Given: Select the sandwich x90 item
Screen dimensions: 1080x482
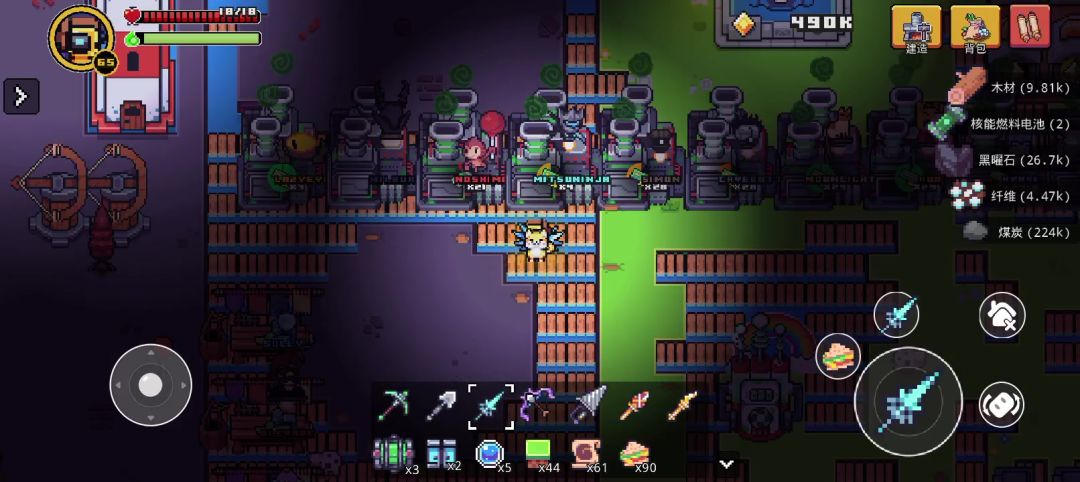Looking at the screenshot, I should point(634,454).
